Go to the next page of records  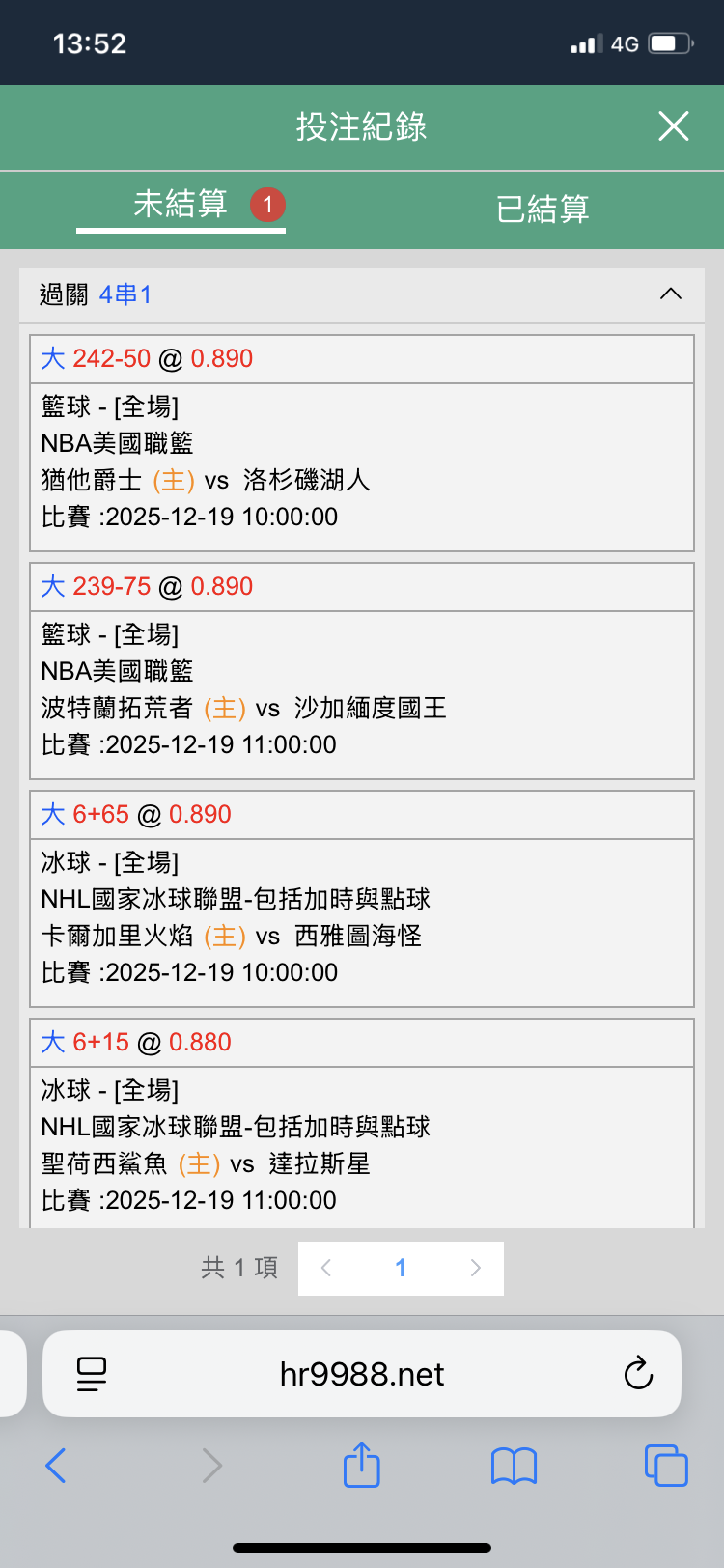point(475,1268)
